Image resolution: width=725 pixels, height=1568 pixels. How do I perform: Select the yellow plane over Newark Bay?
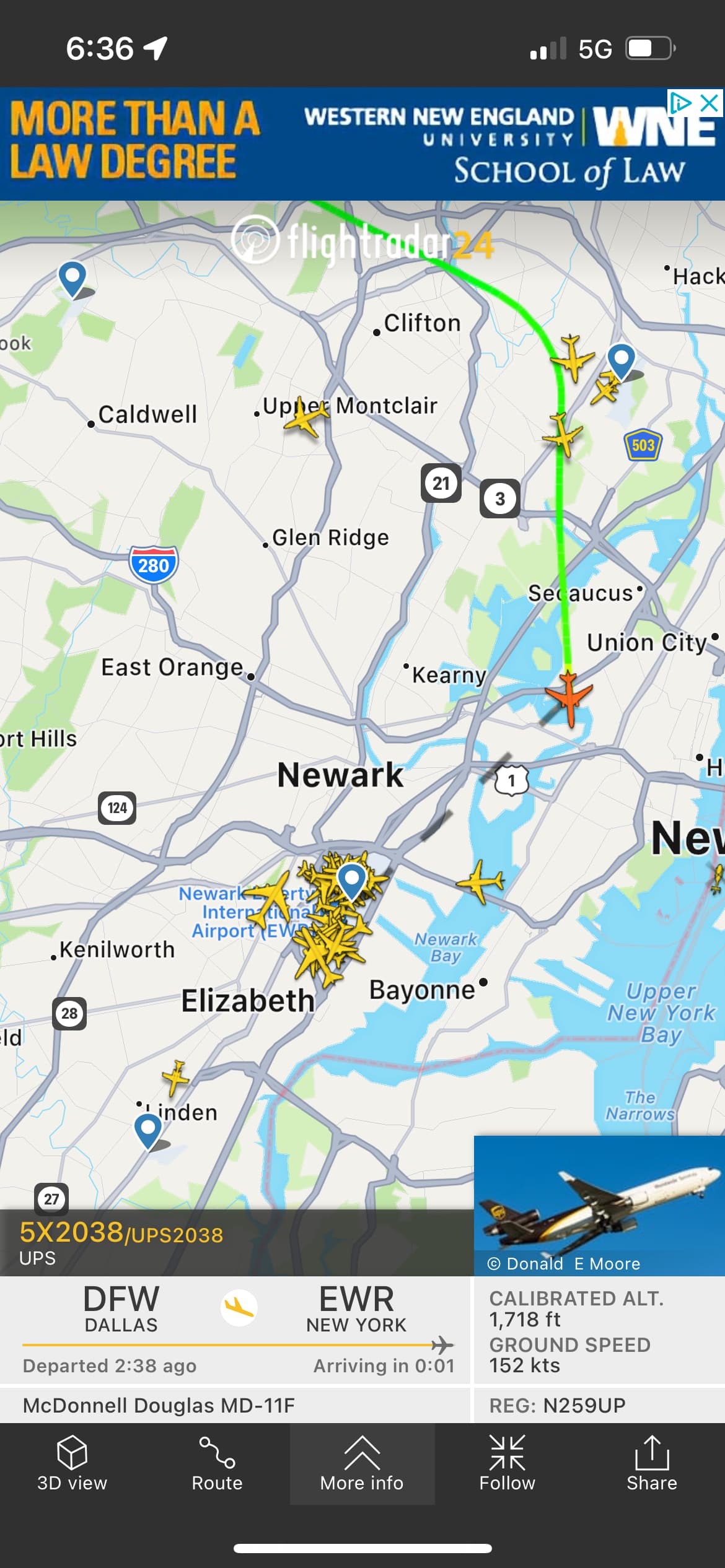[x=481, y=881]
